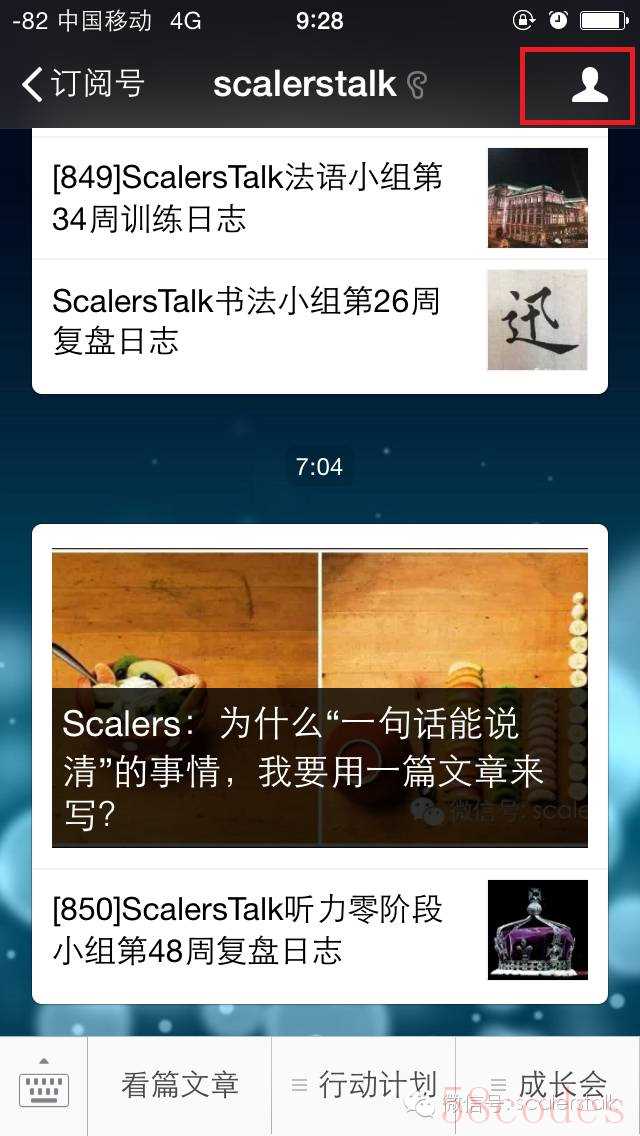Image resolution: width=640 pixels, height=1136 pixels.
Task: Tap the 看篇文章 menu button
Action: coord(180,1086)
